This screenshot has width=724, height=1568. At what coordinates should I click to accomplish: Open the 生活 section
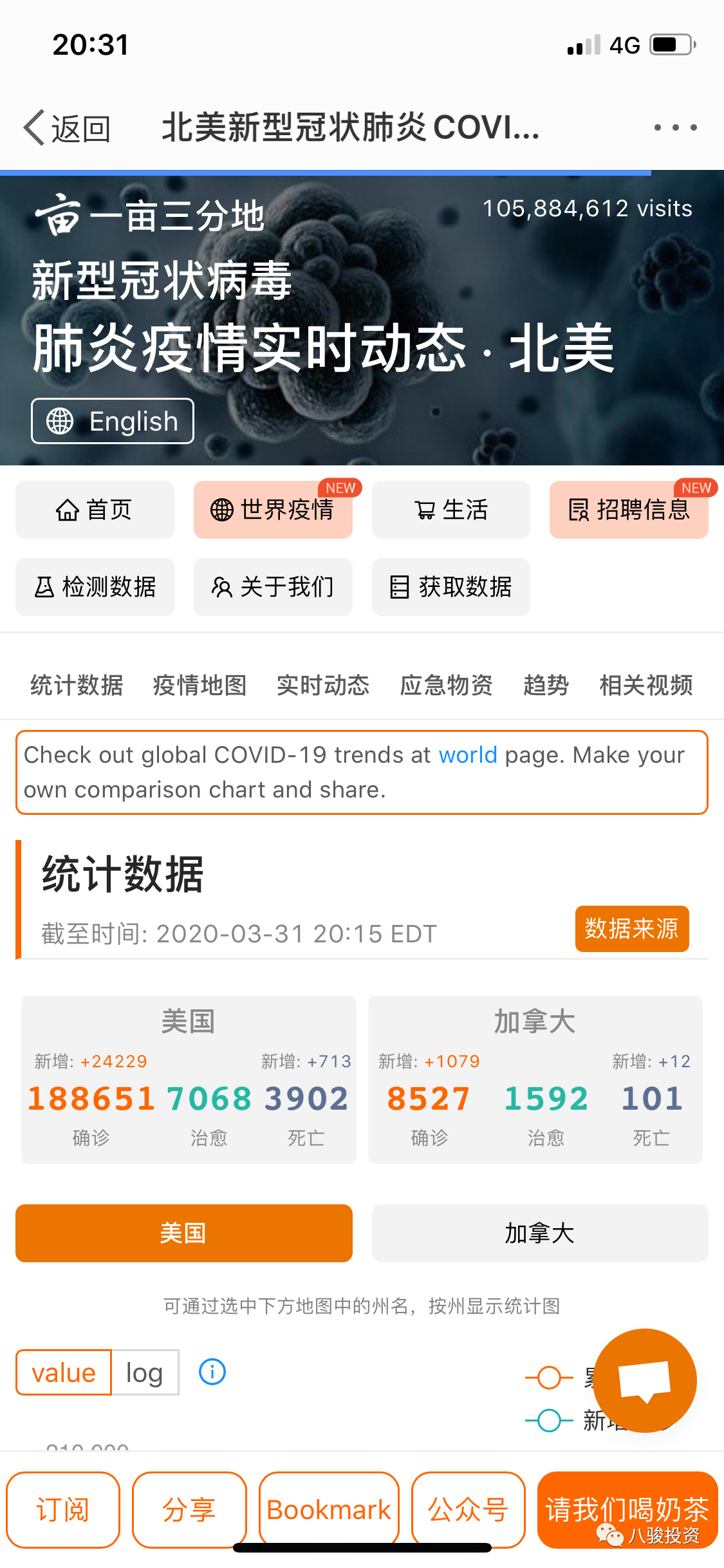tap(450, 510)
